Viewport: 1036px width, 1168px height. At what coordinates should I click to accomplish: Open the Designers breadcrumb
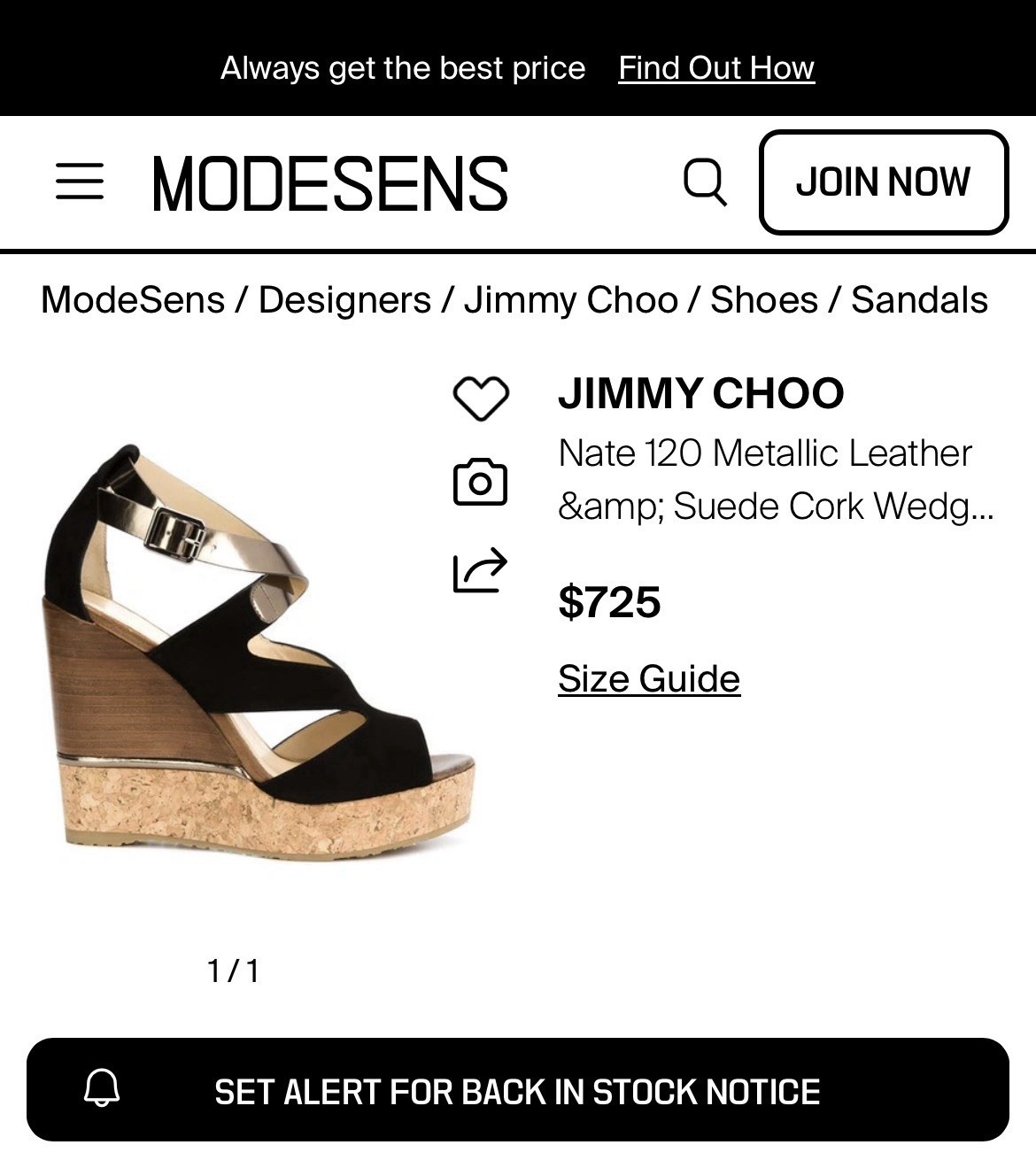tap(344, 300)
